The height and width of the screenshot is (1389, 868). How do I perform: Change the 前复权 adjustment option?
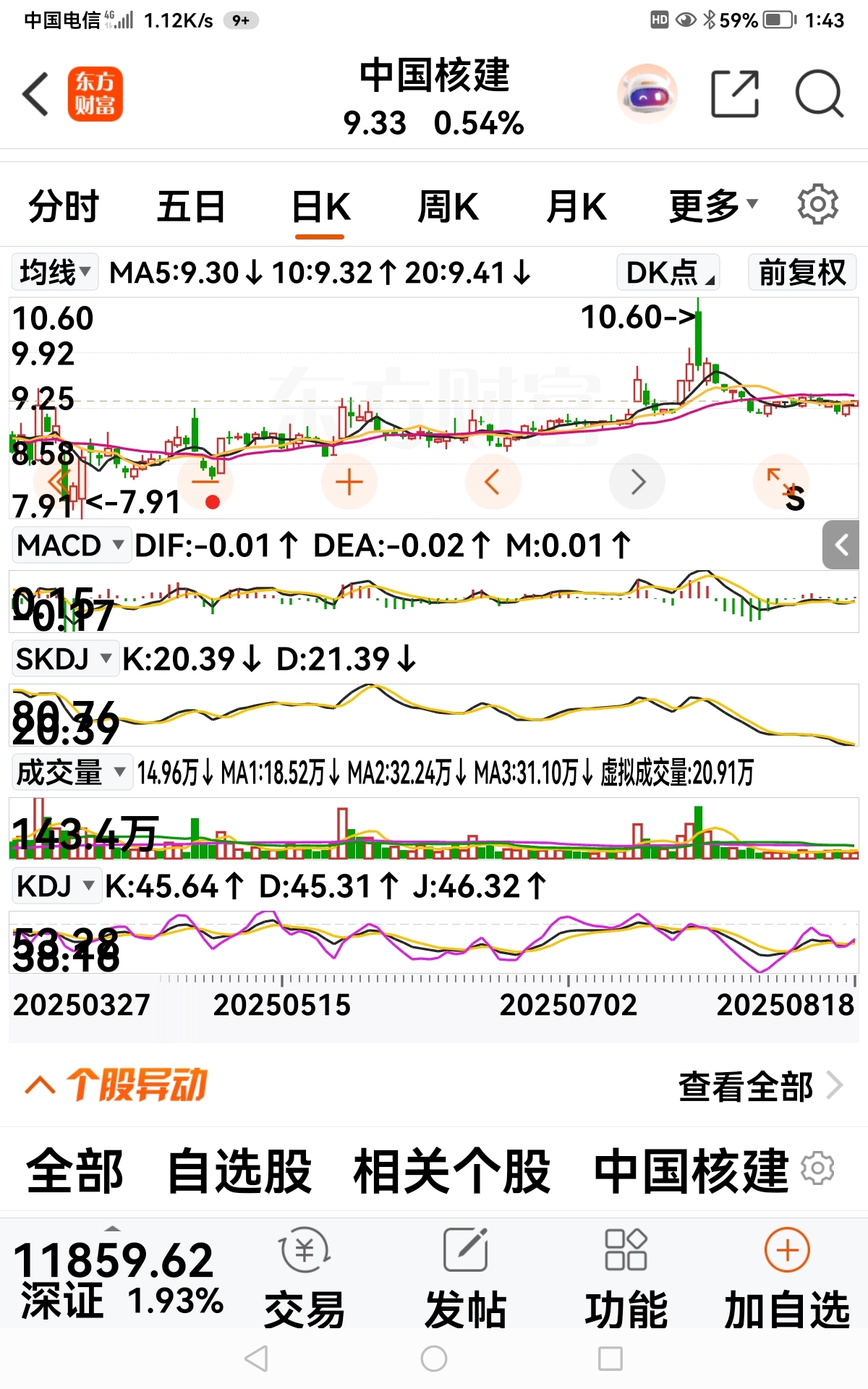coord(801,273)
